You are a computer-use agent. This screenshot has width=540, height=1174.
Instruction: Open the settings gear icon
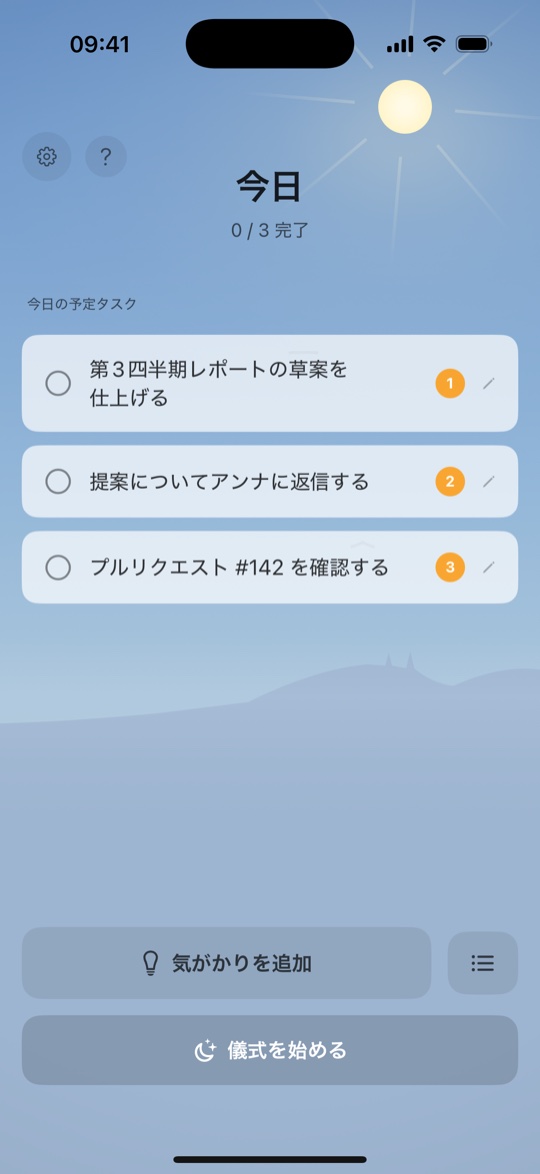pyautogui.click(x=46, y=156)
